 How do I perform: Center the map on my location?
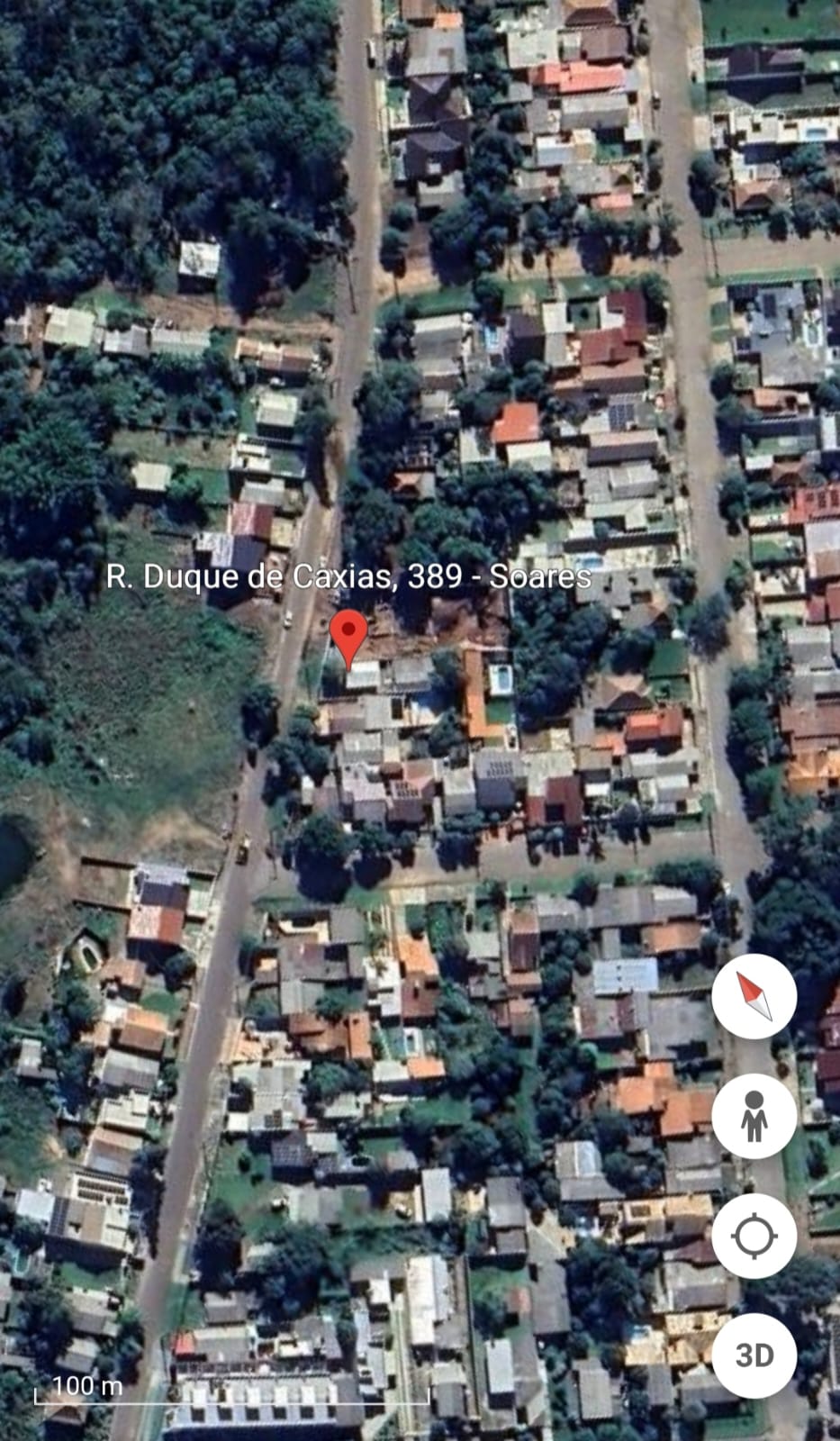click(x=754, y=1237)
